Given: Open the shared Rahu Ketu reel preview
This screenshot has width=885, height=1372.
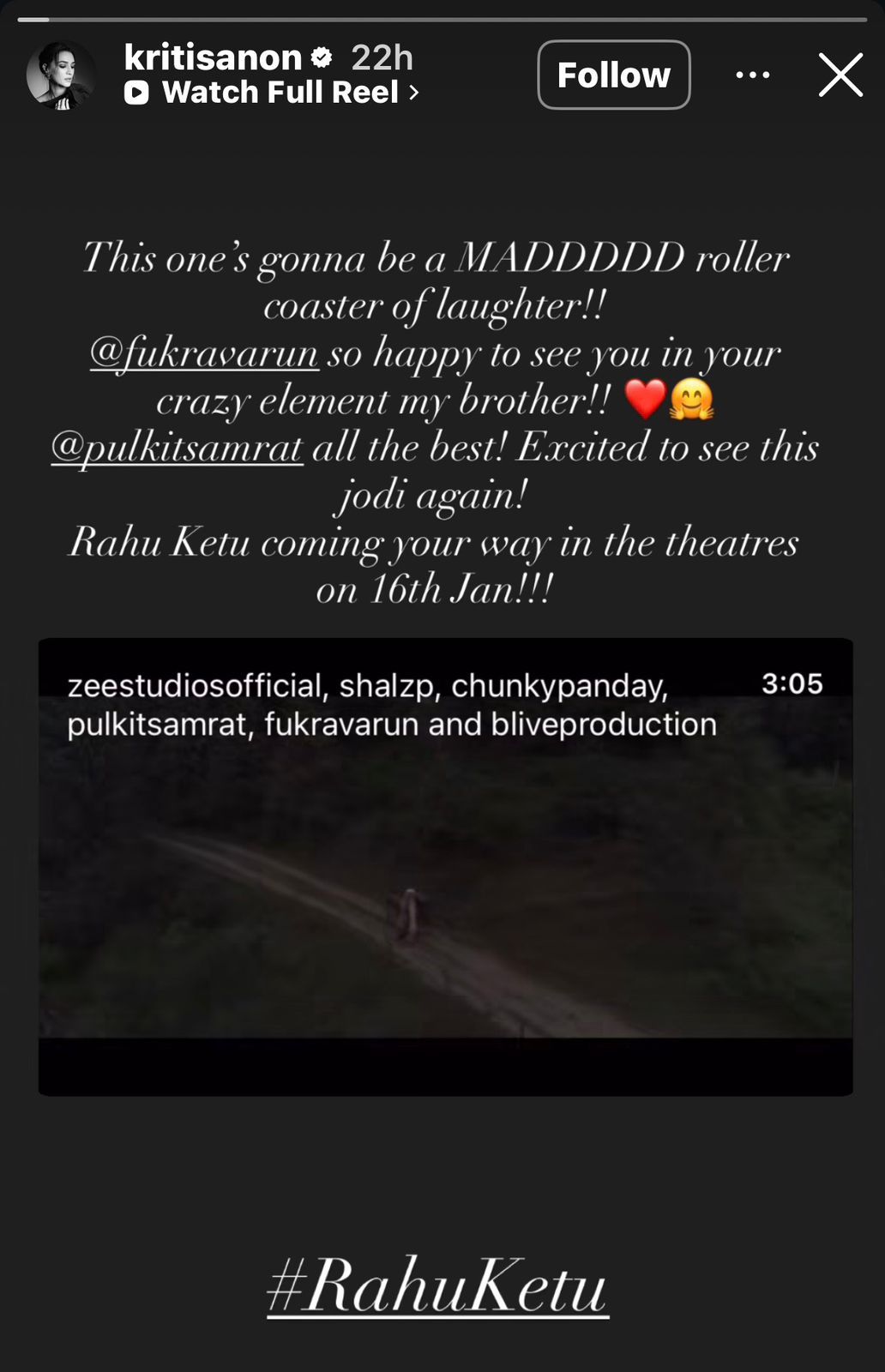Looking at the screenshot, I should [x=444, y=866].
